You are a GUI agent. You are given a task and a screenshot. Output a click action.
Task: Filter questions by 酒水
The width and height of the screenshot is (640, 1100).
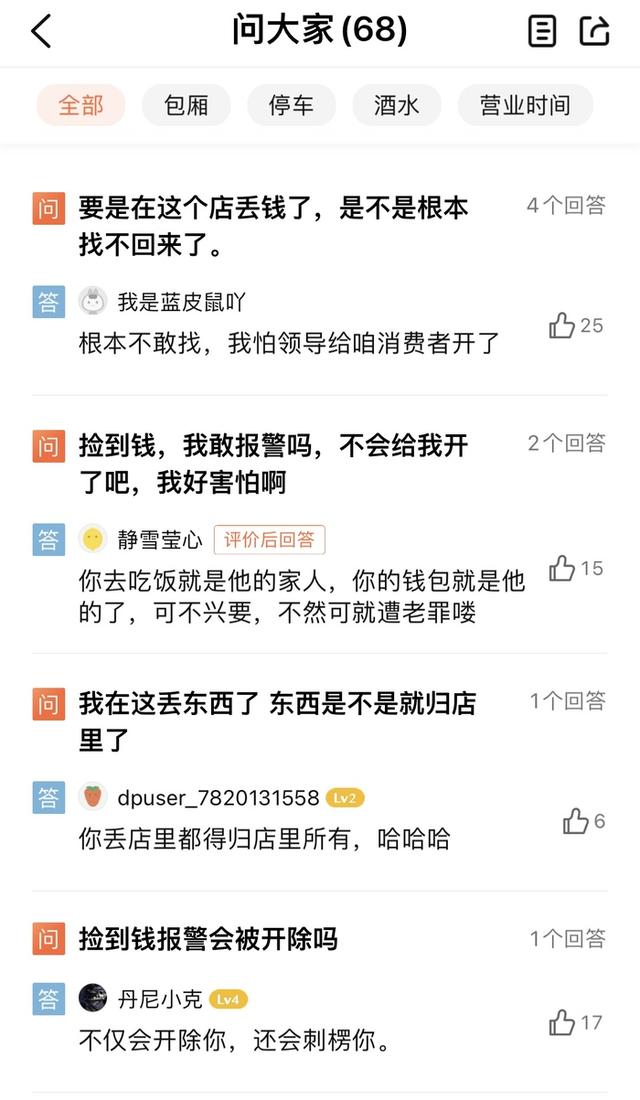396,105
